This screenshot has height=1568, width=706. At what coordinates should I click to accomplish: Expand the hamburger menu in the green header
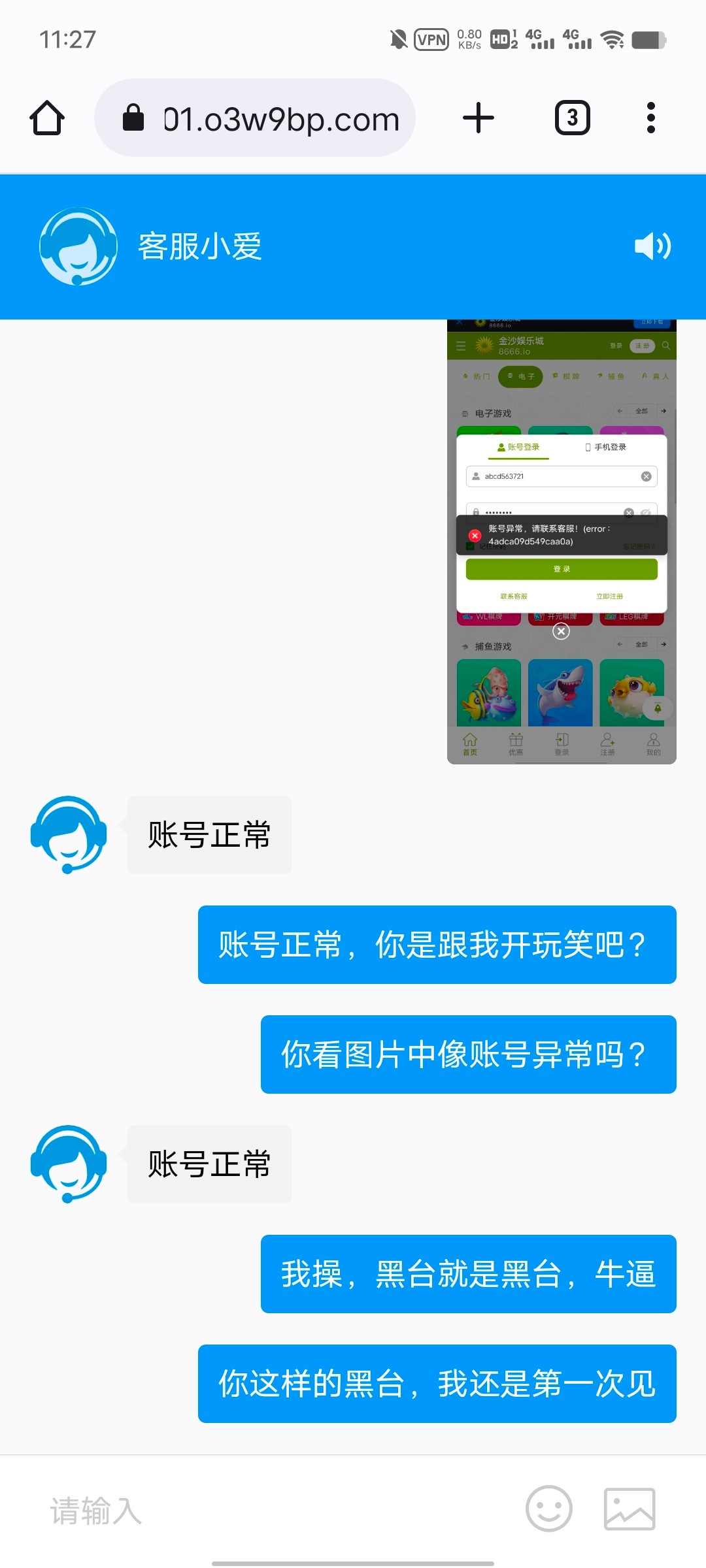(x=460, y=346)
